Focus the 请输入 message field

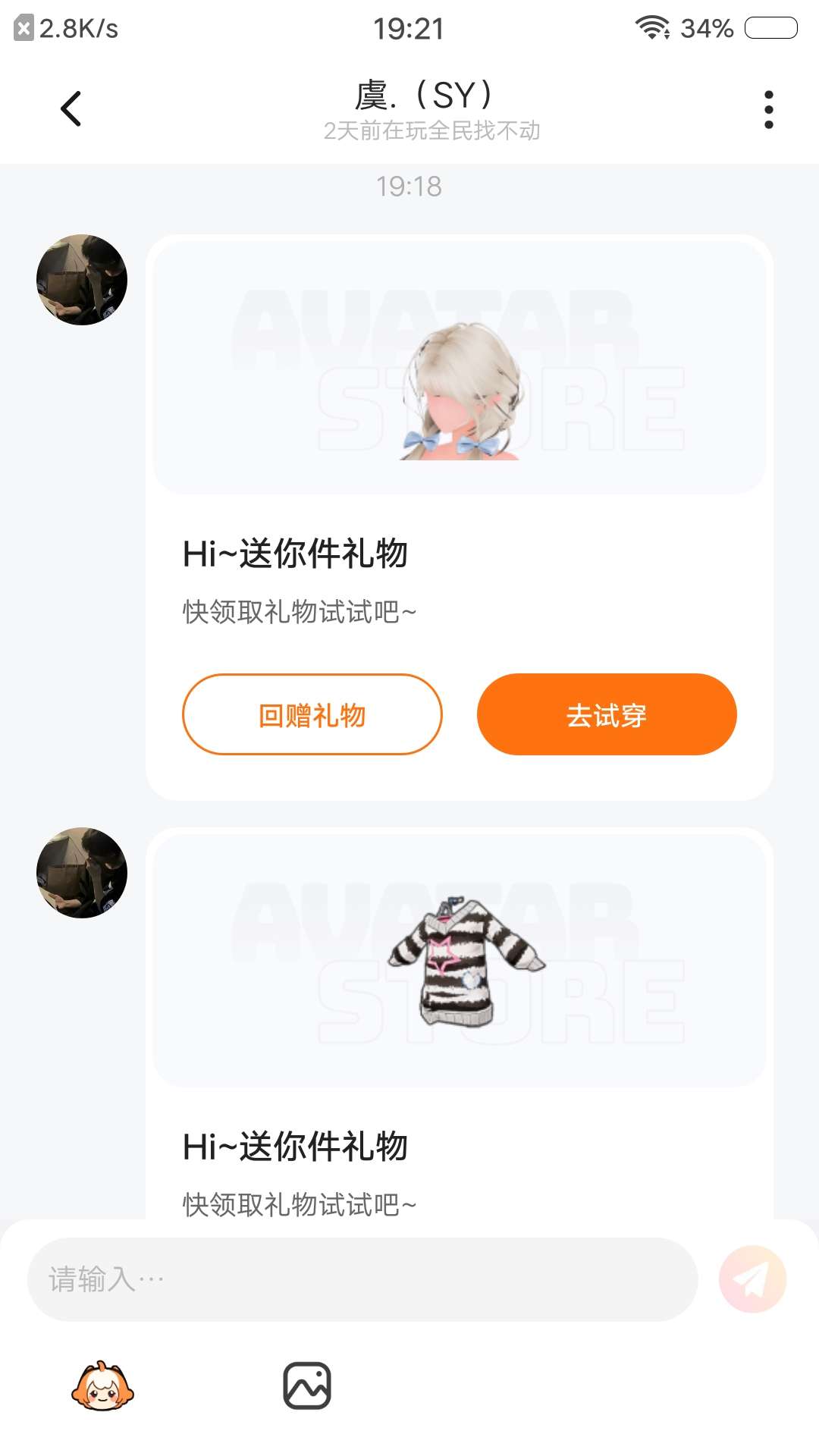click(x=362, y=1279)
